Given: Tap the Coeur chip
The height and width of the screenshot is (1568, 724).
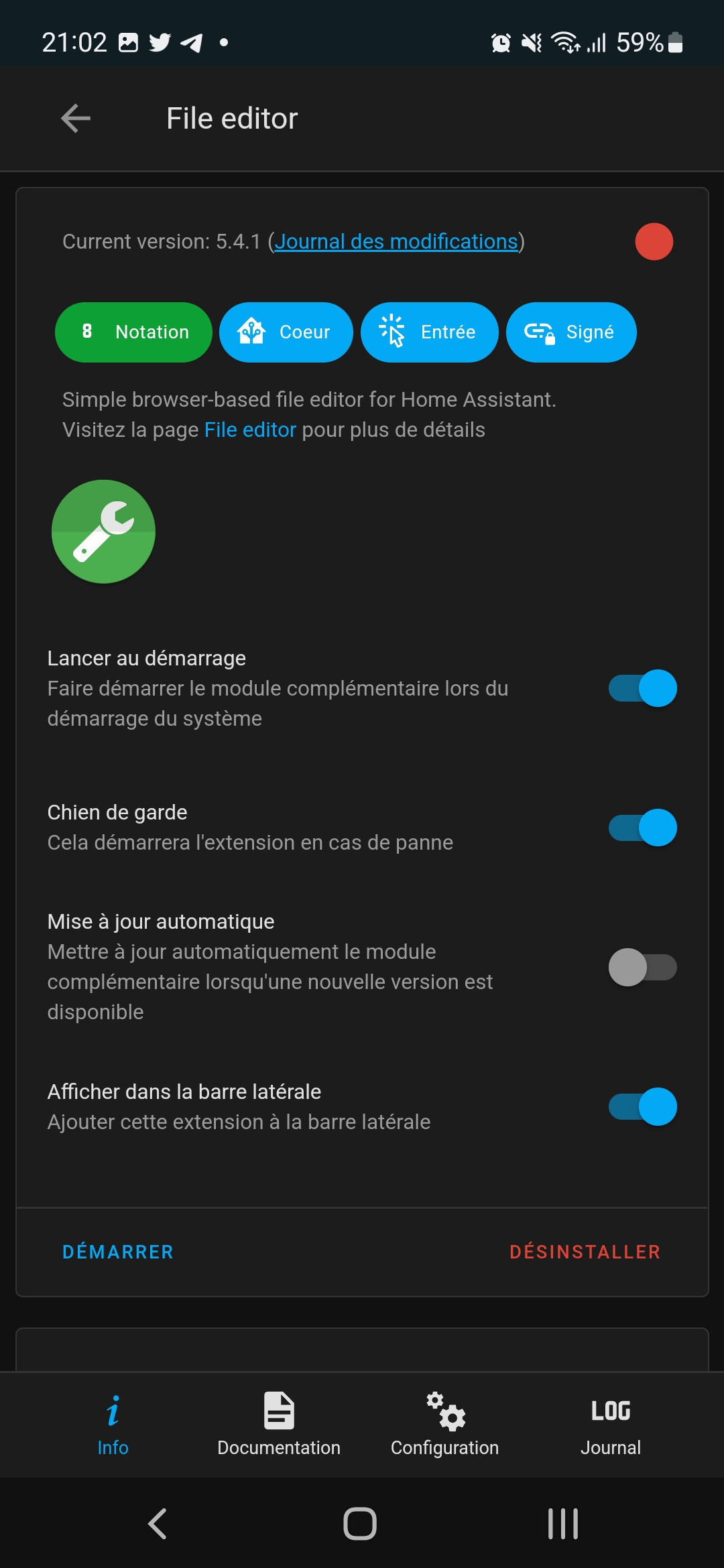Looking at the screenshot, I should pos(286,332).
